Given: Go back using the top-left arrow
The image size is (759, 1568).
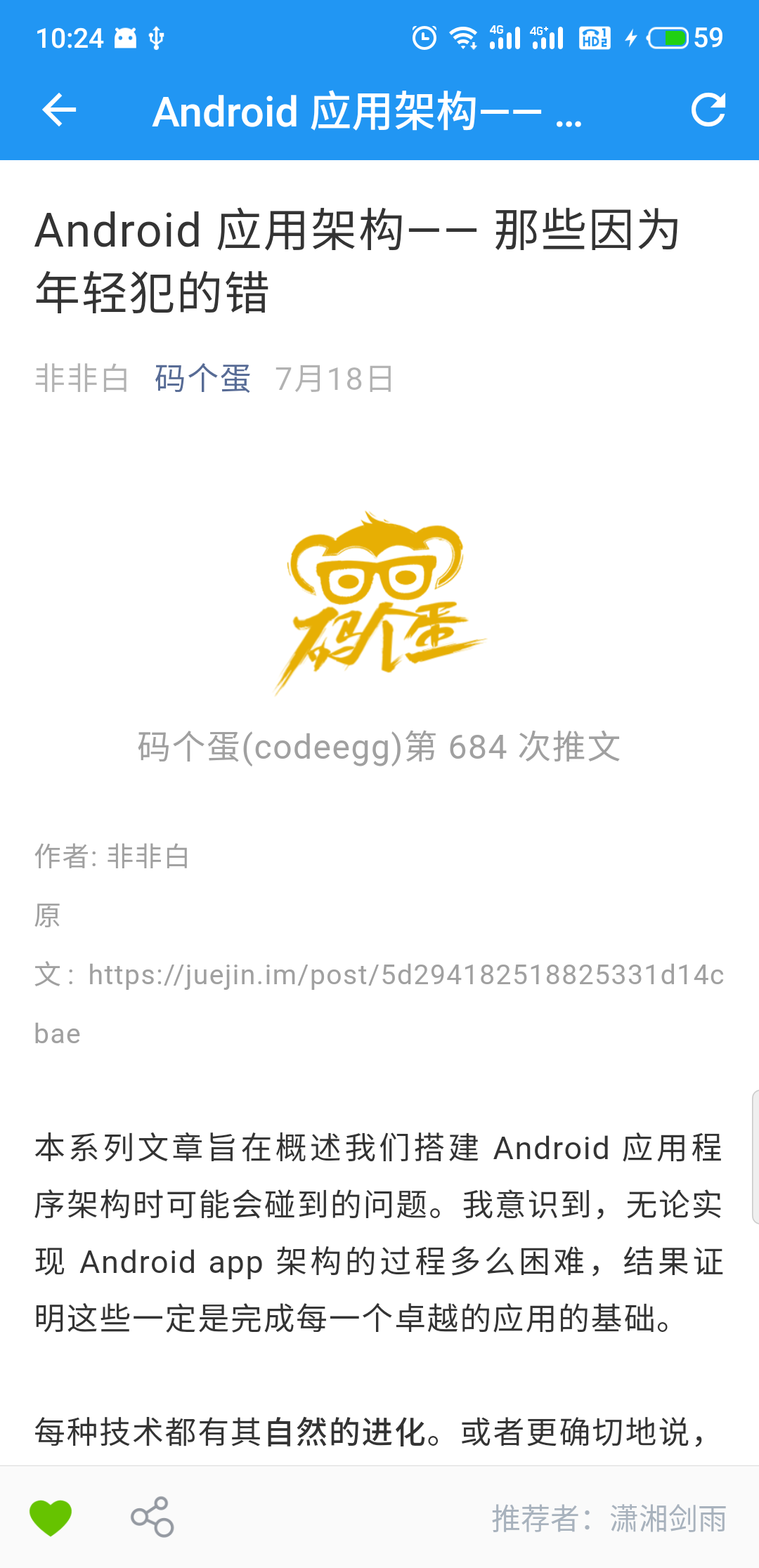Looking at the screenshot, I should point(59,110).
